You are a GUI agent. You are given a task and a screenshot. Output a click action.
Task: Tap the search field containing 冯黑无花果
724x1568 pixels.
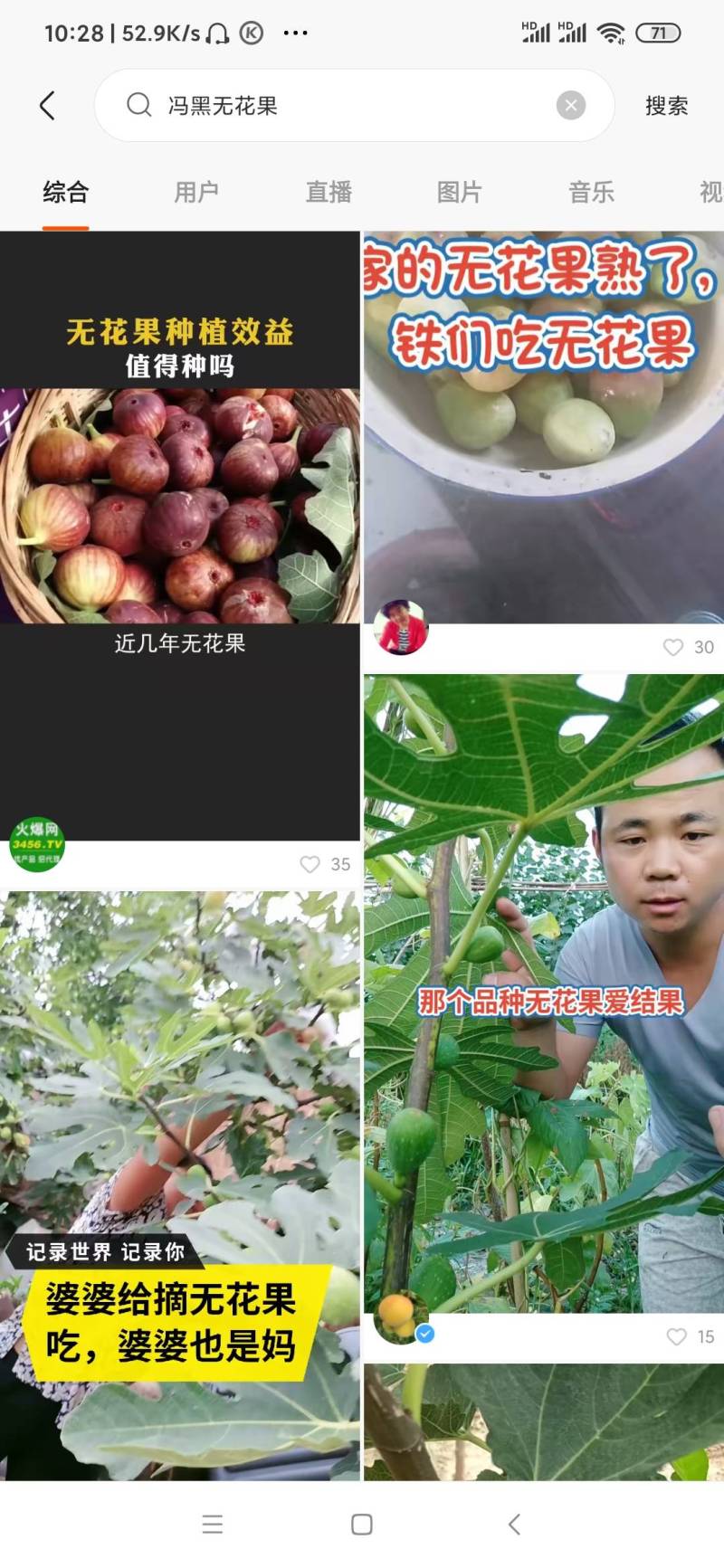[x=344, y=106]
